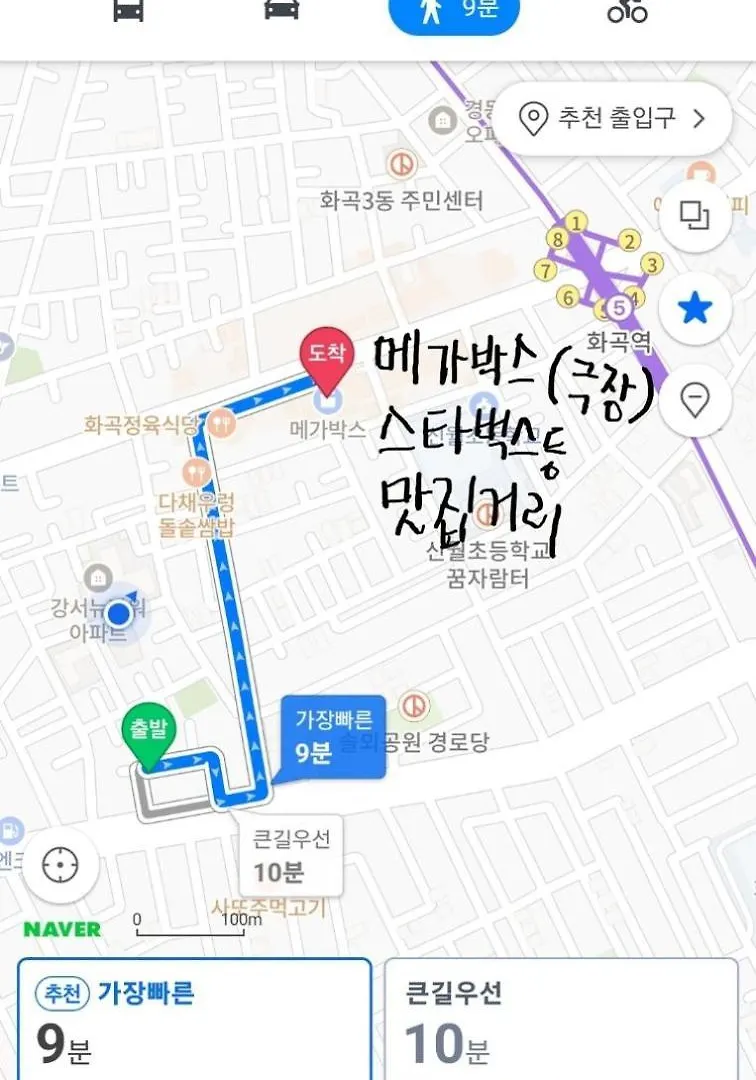Switch to bicycle directions tab

628,11
